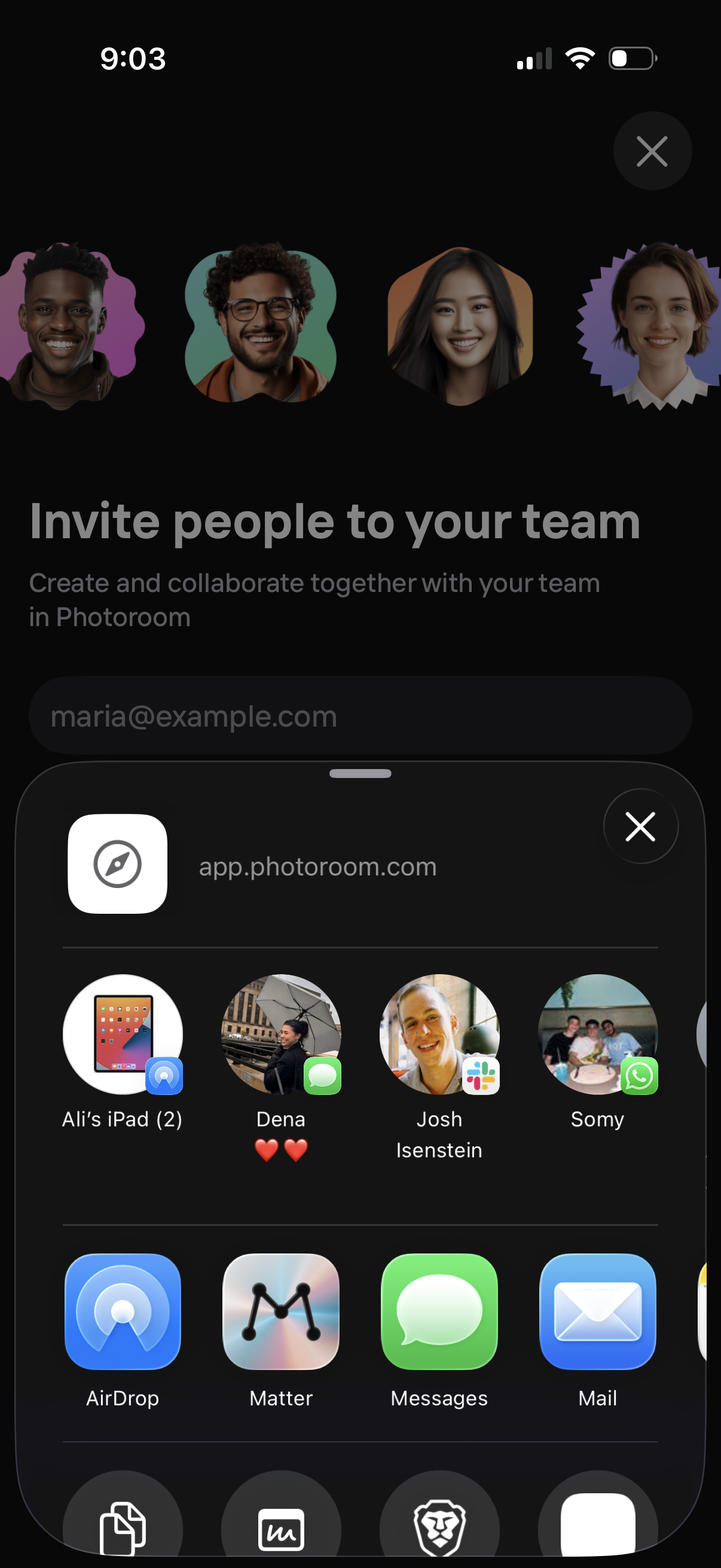721x1568 pixels.
Task: Share link to Matter app
Action: coord(281,1311)
